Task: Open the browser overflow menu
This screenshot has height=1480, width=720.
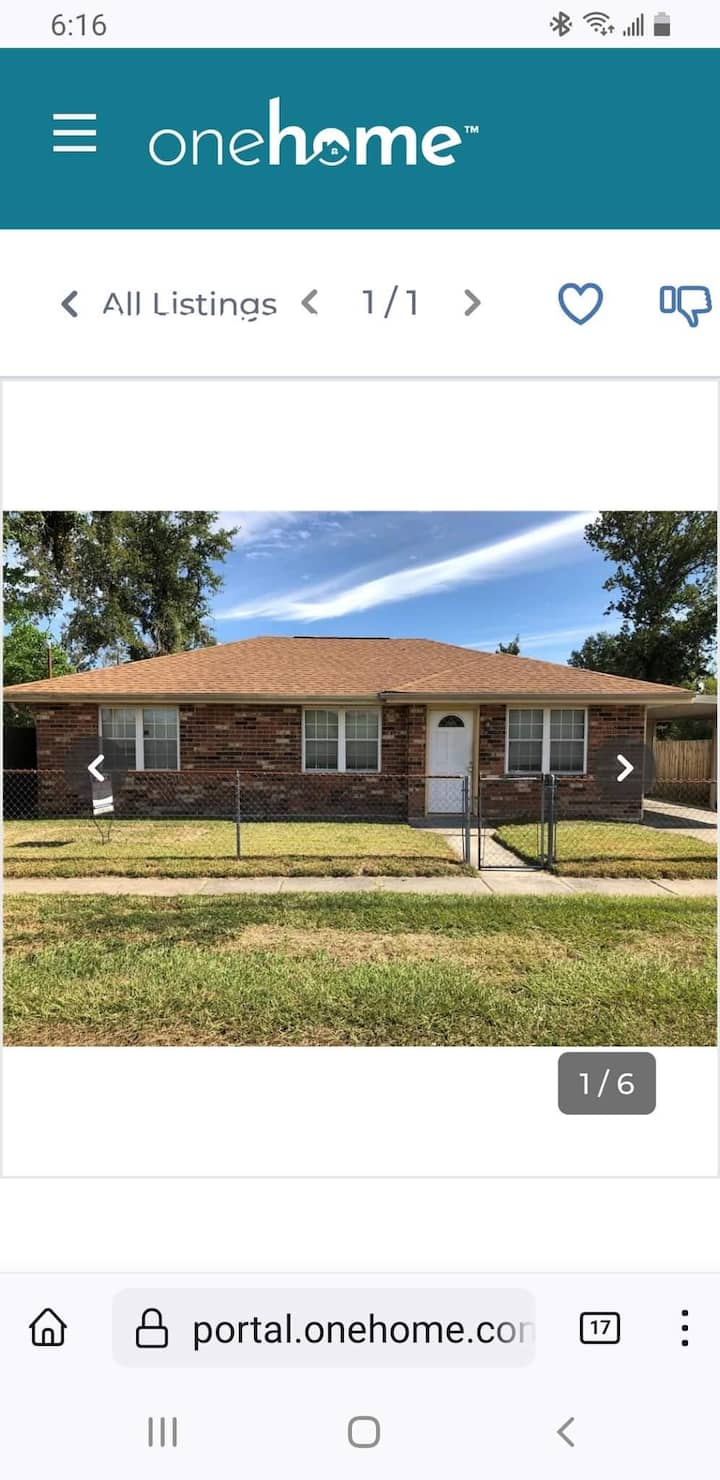Action: pos(684,1328)
